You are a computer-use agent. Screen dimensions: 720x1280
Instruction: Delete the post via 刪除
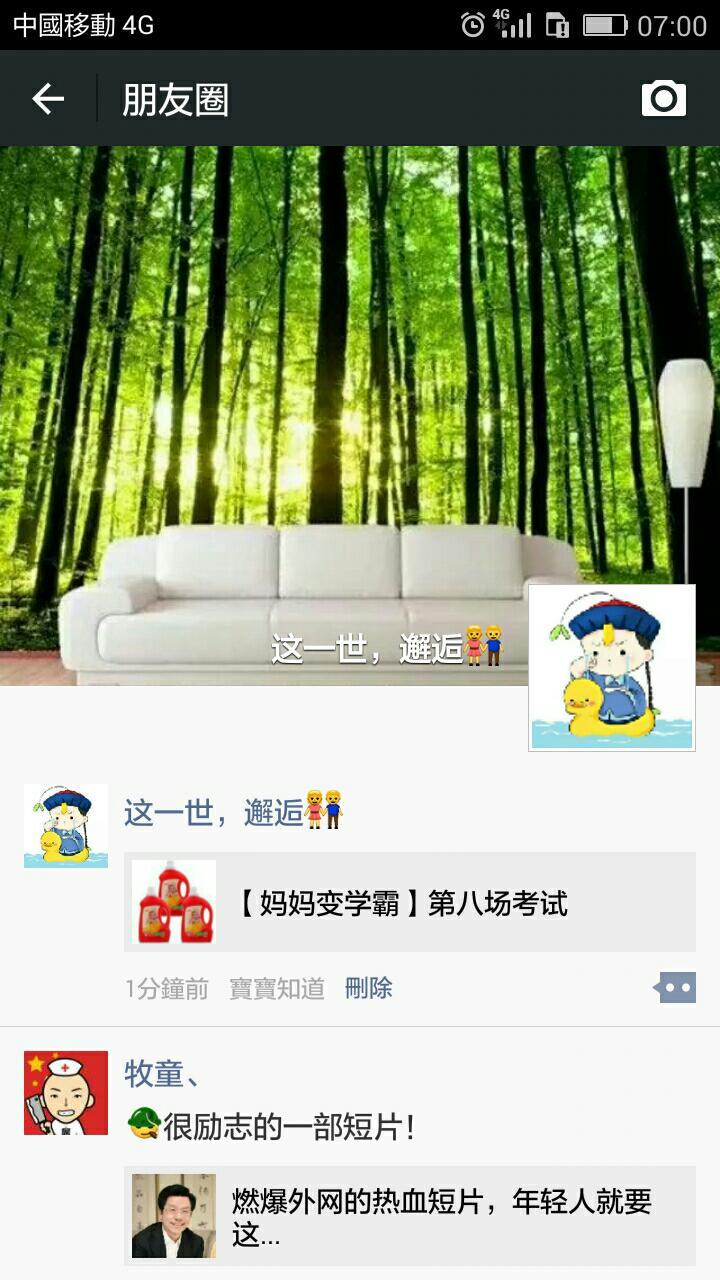(368, 989)
